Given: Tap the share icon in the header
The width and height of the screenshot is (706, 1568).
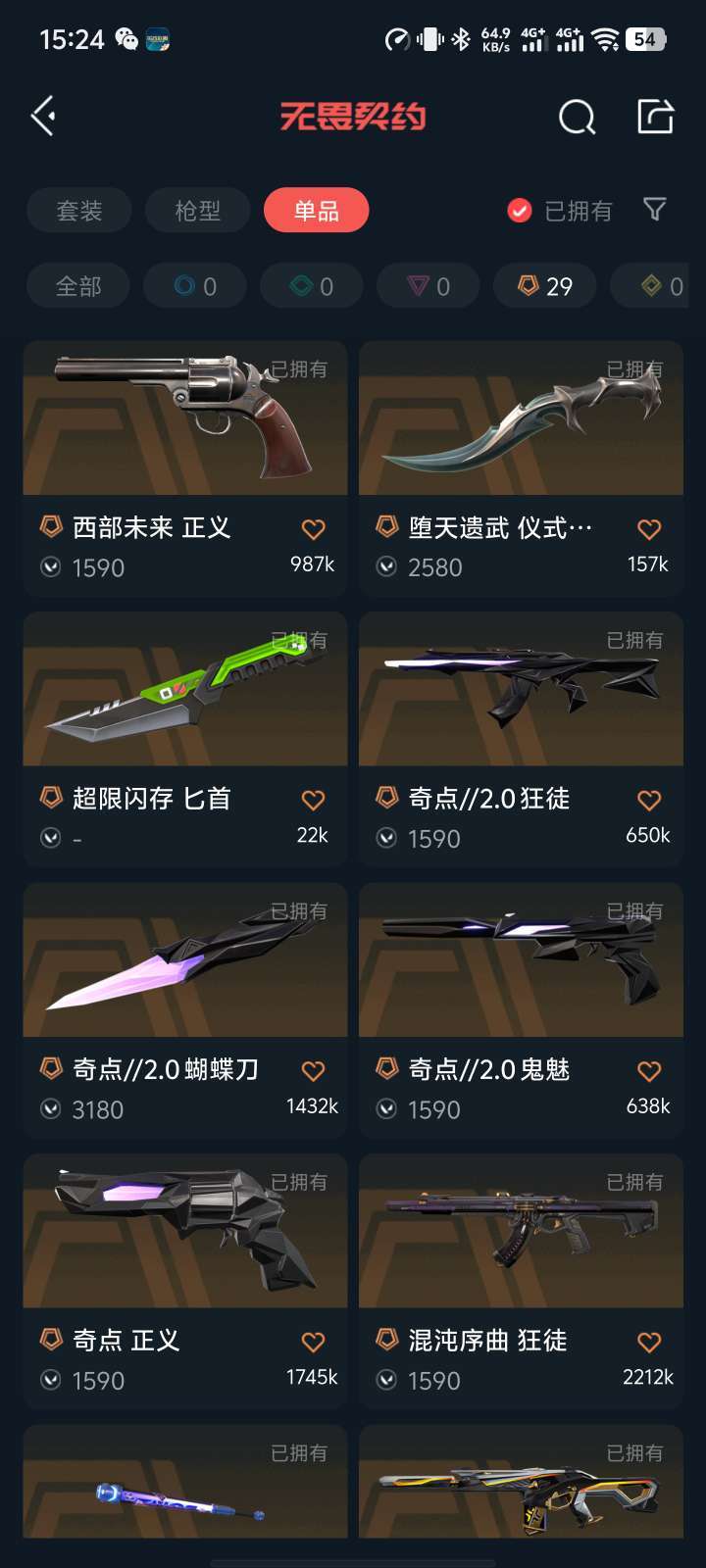Looking at the screenshot, I should click(x=655, y=116).
